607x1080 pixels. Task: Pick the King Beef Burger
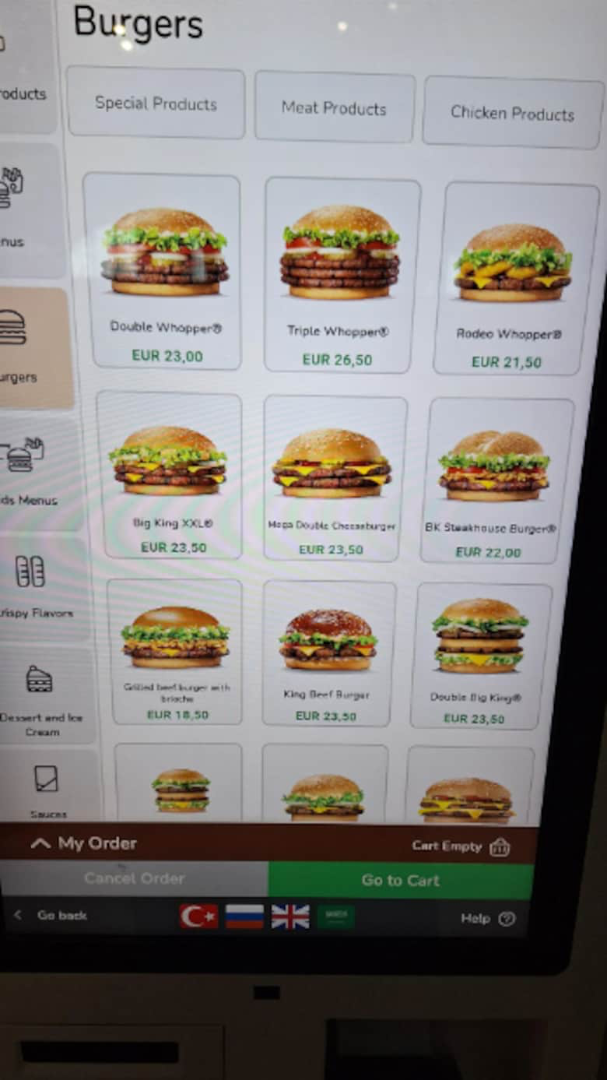coord(329,653)
